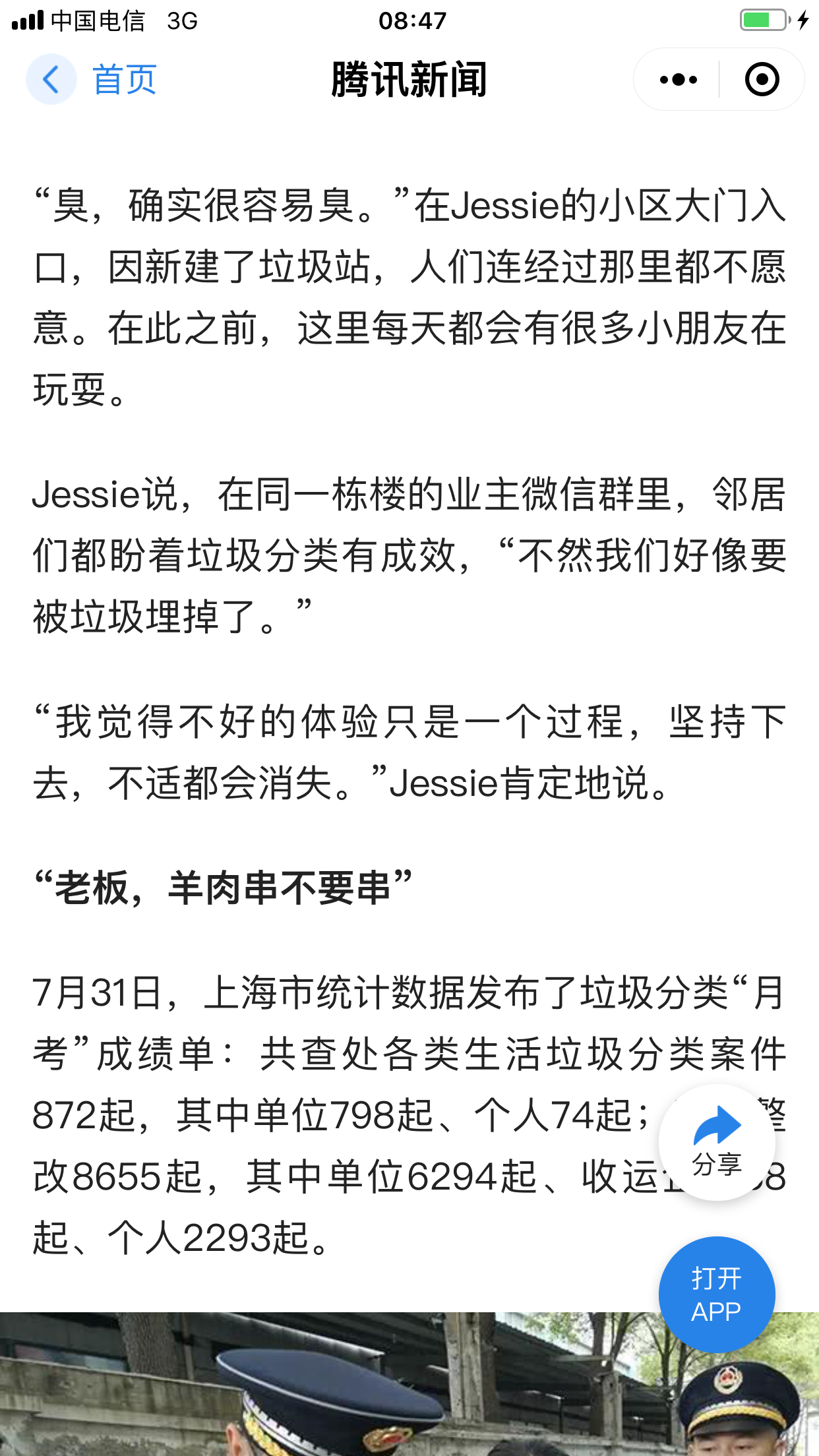Open the mini program overflow menu

click(x=678, y=80)
